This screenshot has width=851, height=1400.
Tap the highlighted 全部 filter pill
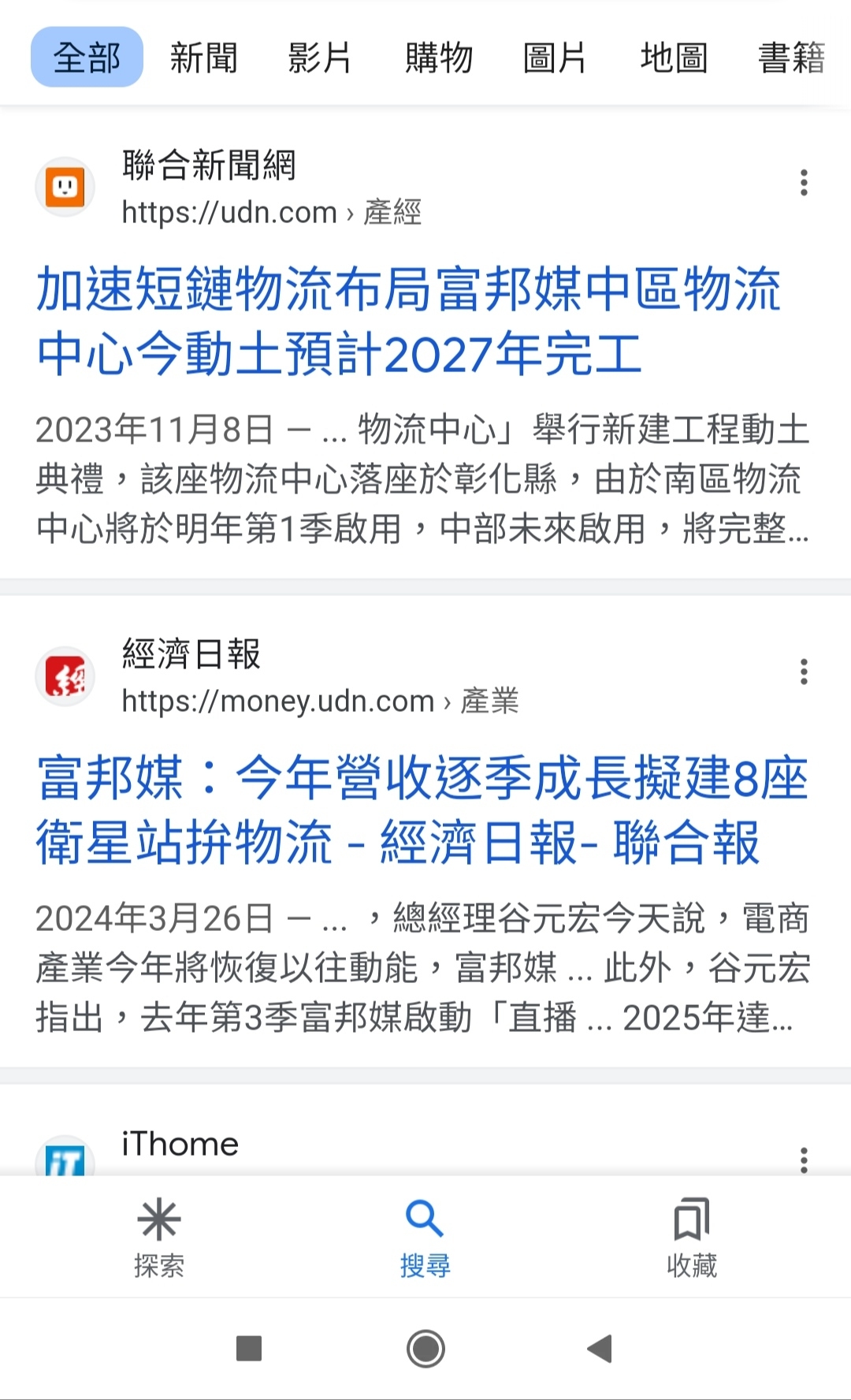[x=87, y=58]
